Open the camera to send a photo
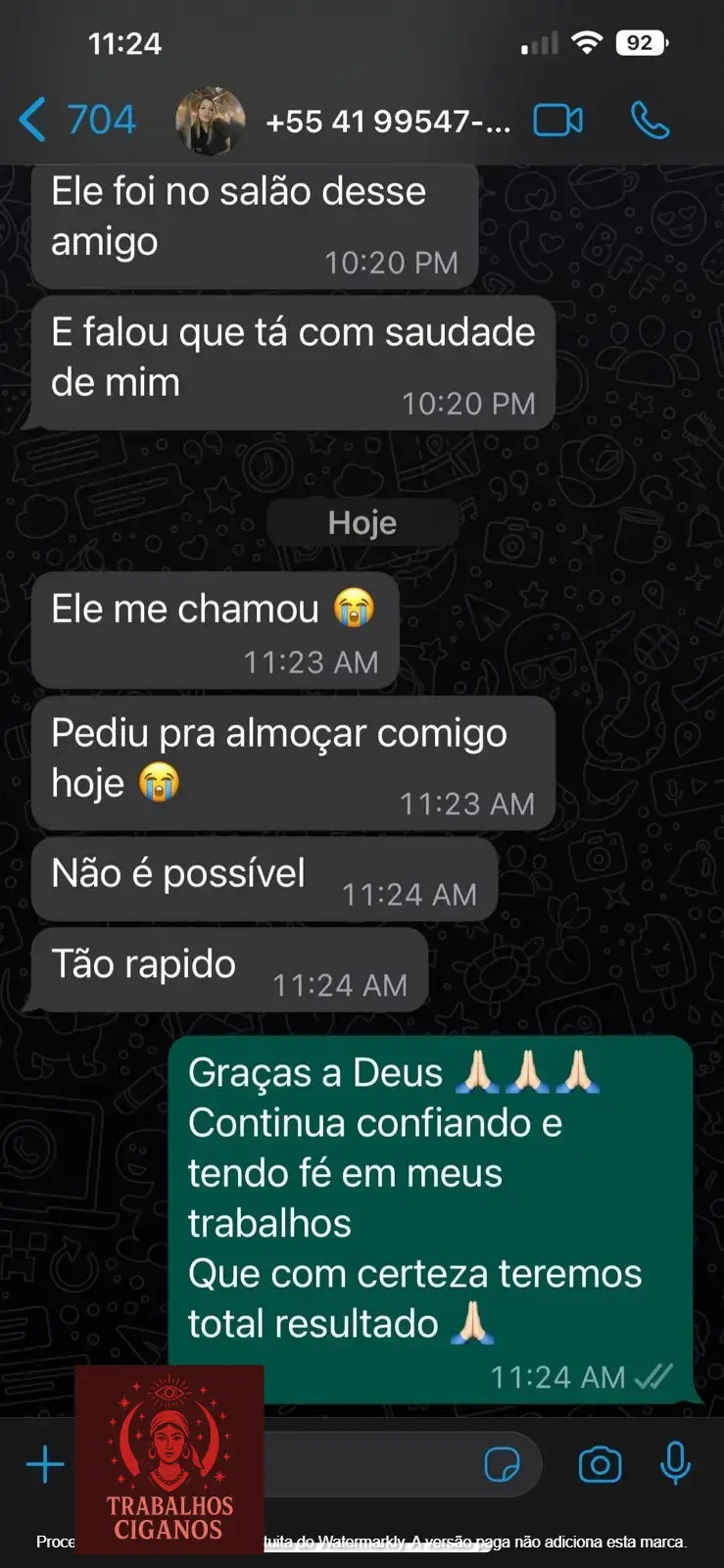Viewport: 724px width, 1568px height. coord(600,1465)
